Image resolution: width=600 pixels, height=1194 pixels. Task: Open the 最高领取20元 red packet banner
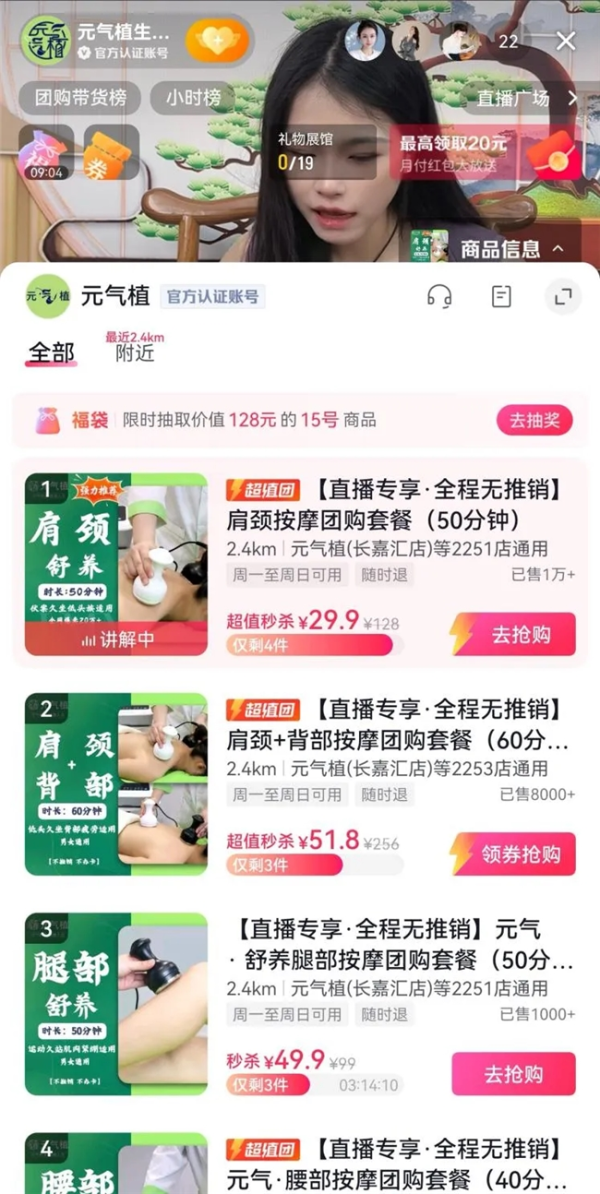tap(488, 152)
